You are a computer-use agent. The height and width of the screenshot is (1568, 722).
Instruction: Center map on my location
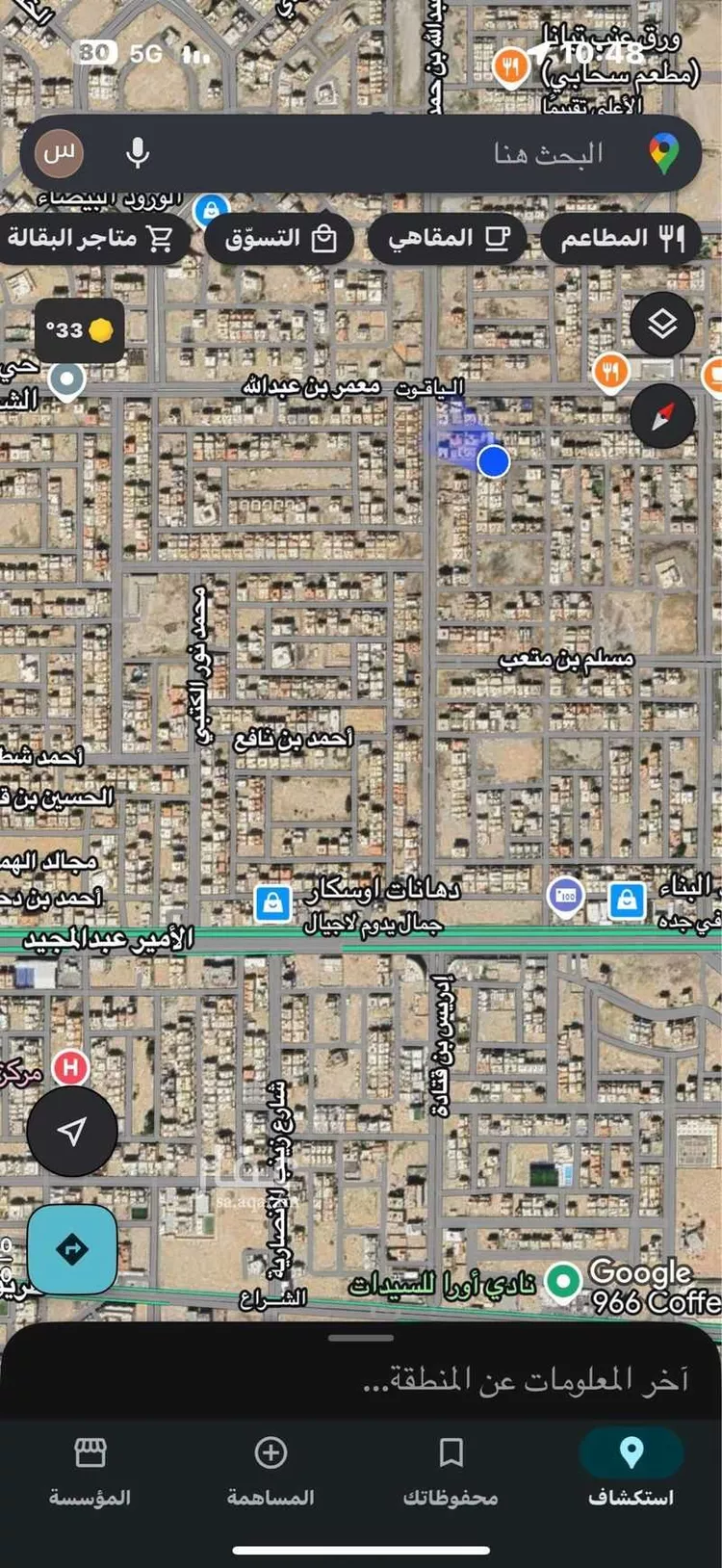[x=72, y=1131]
